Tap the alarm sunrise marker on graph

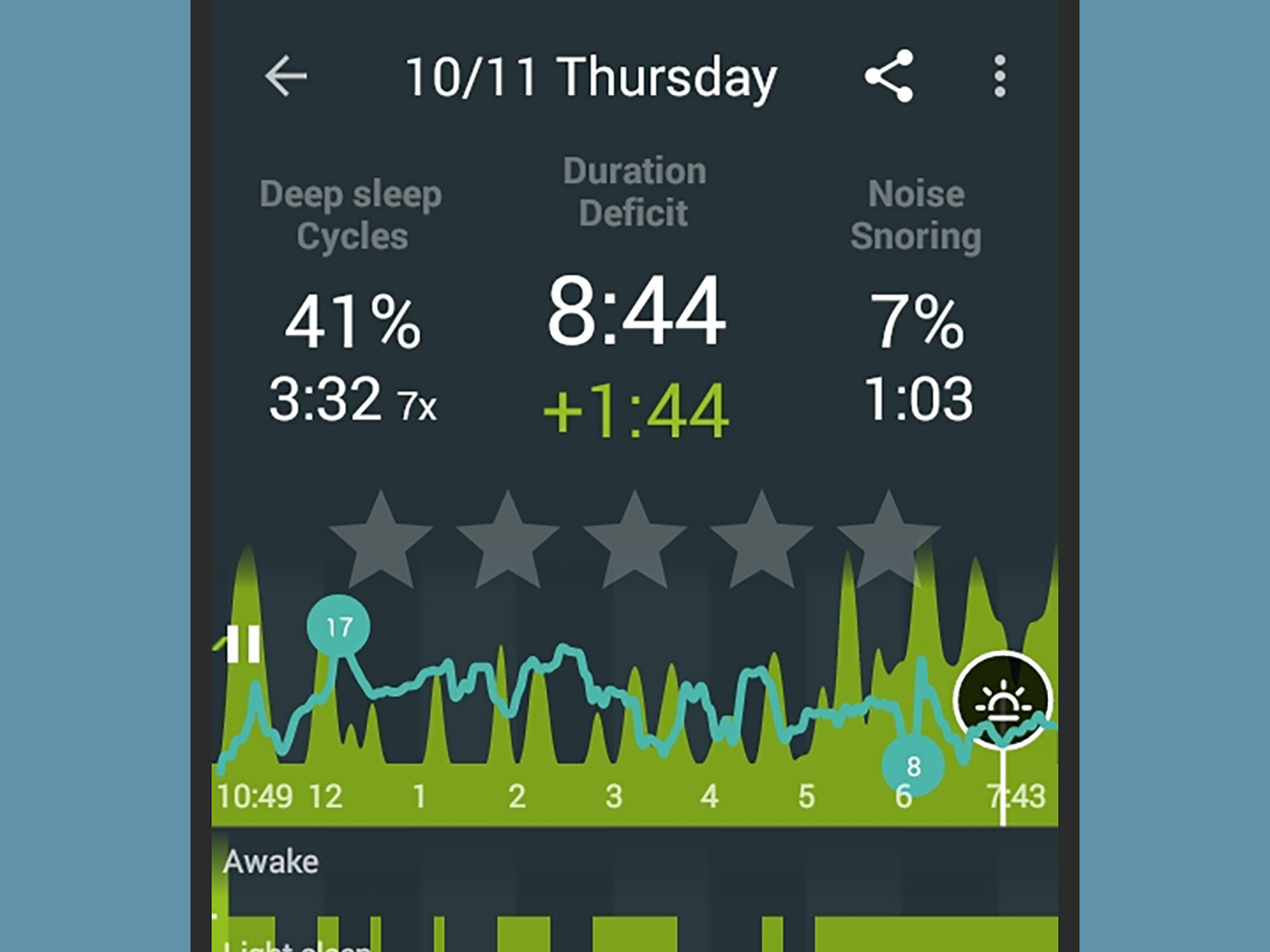pyautogui.click(x=1003, y=701)
